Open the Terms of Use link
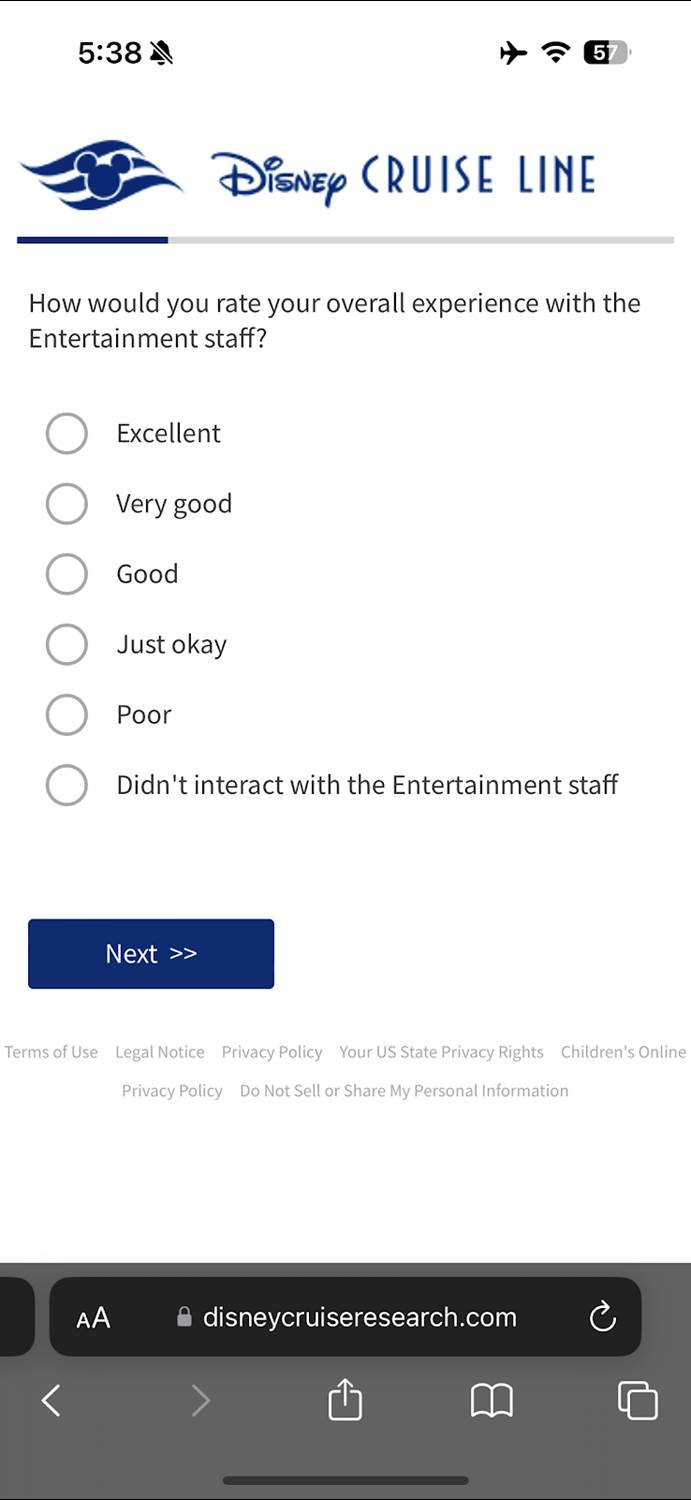This screenshot has width=691, height=1500. click(x=51, y=1052)
